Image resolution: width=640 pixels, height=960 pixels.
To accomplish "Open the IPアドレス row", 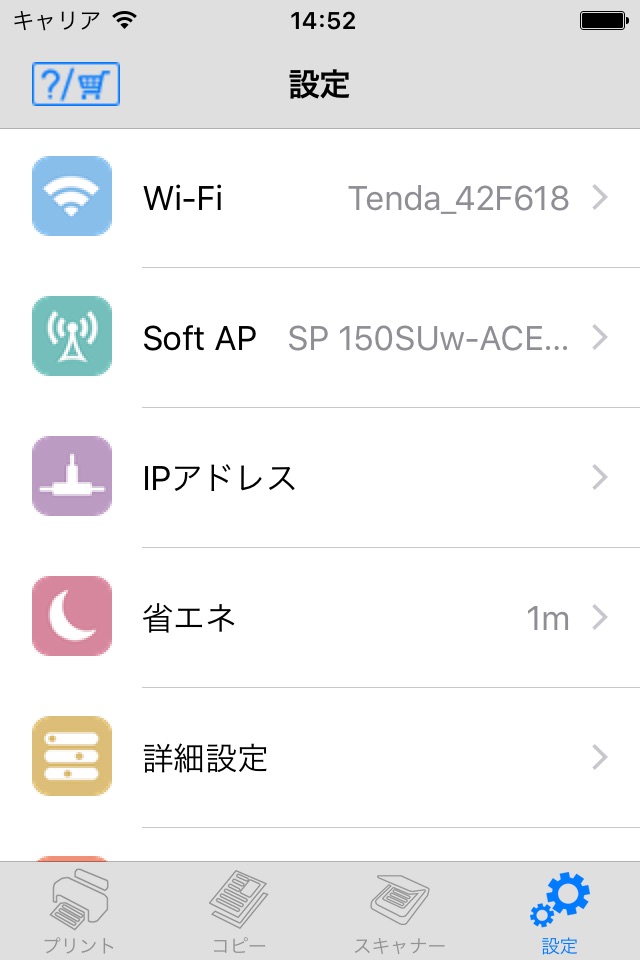I will [320, 478].
